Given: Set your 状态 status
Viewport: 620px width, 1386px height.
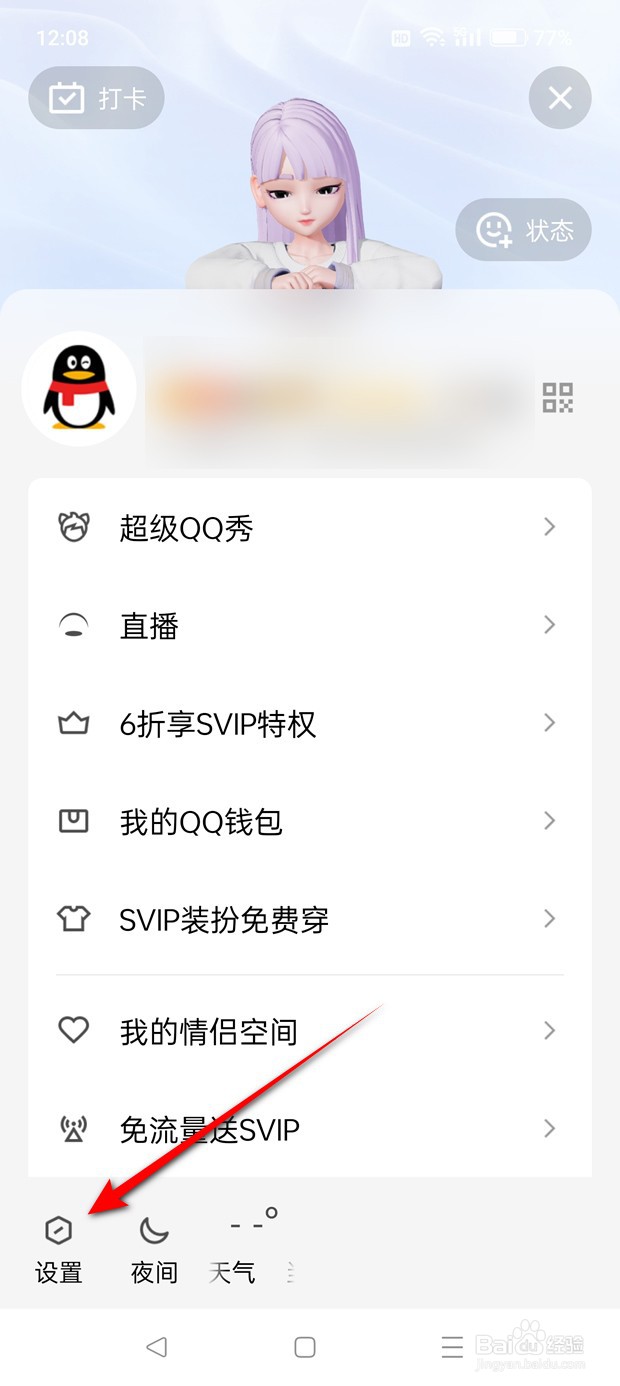Looking at the screenshot, I should (x=523, y=230).
